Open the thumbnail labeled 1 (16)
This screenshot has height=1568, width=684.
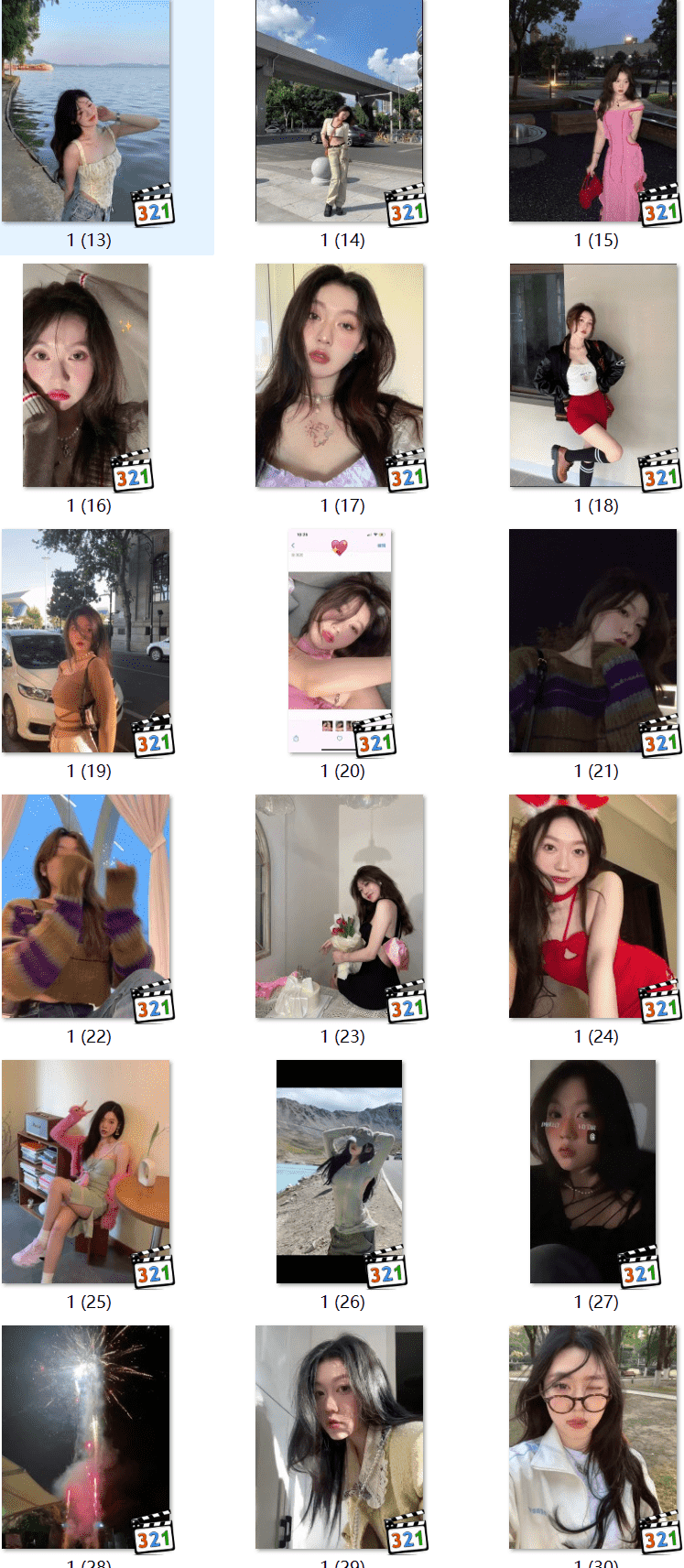click(x=86, y=375)
